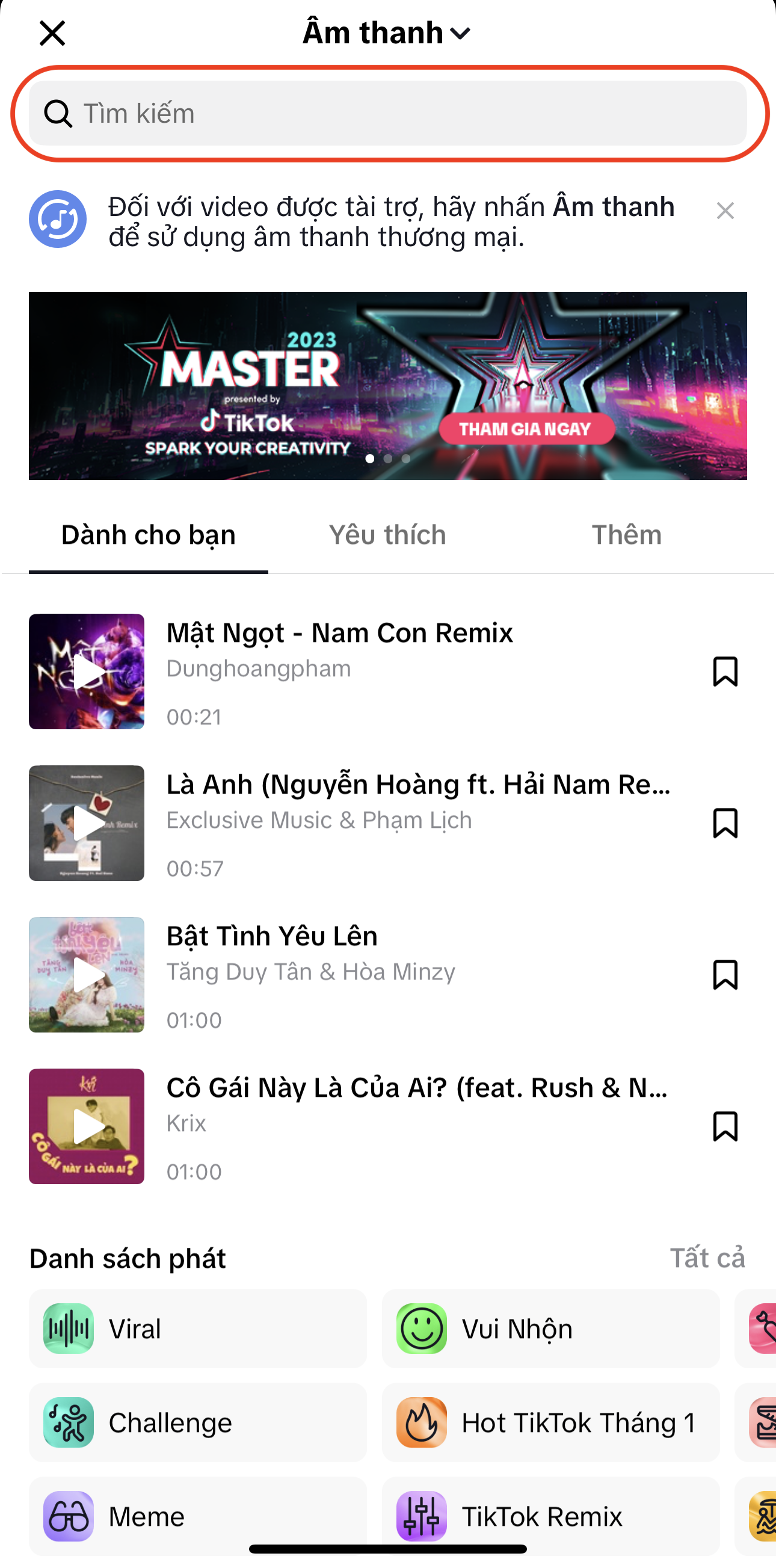This screenshot has height=1568, width=776.
Task: Switch to the Thêm tab
Action: [626, 534]
